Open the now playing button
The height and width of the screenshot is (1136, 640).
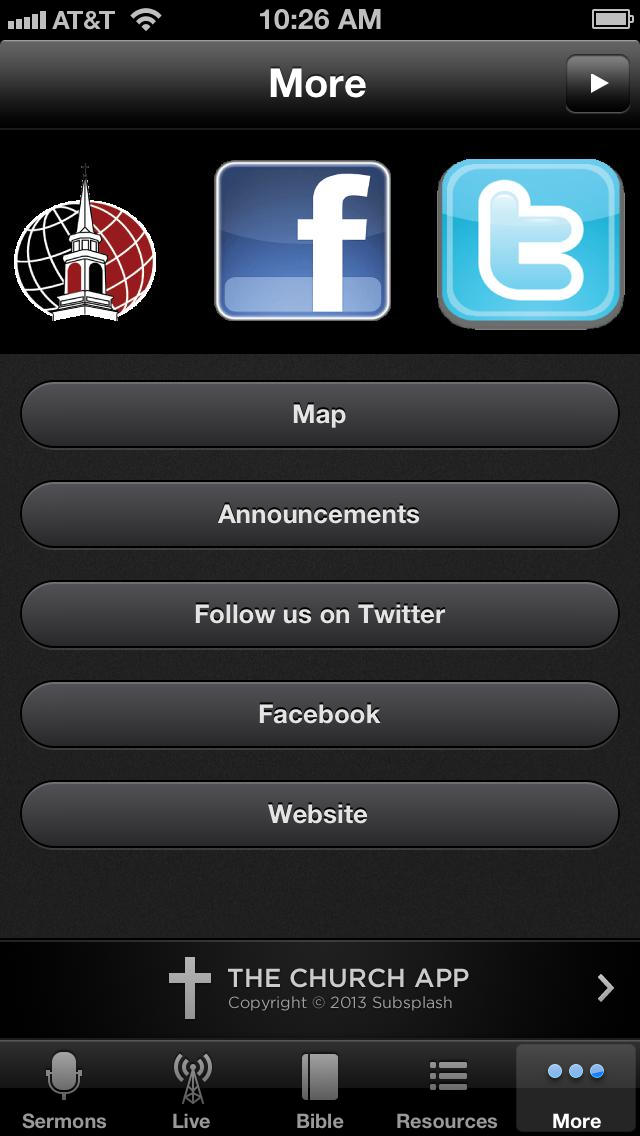coord(597,83)
